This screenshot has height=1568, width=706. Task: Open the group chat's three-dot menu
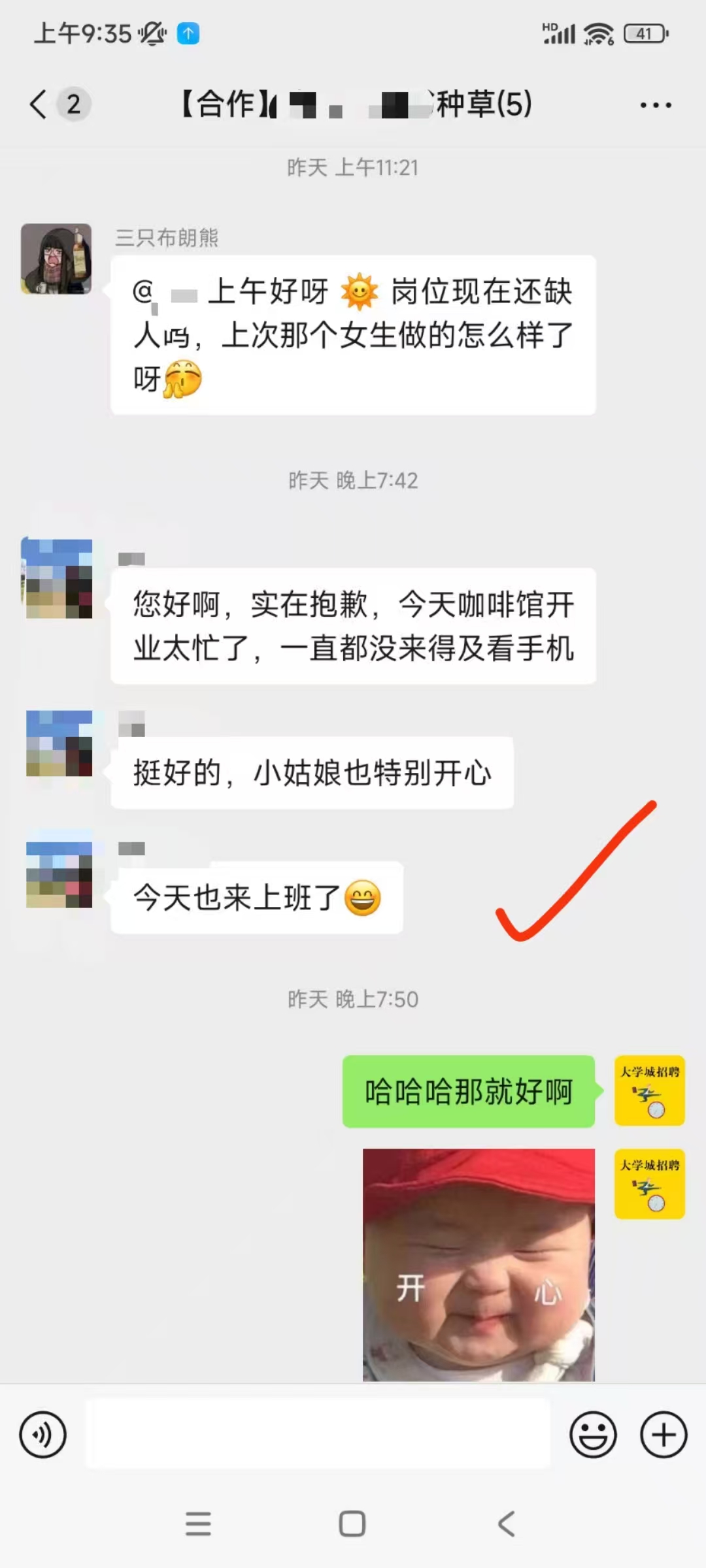(x=656, y=105)
